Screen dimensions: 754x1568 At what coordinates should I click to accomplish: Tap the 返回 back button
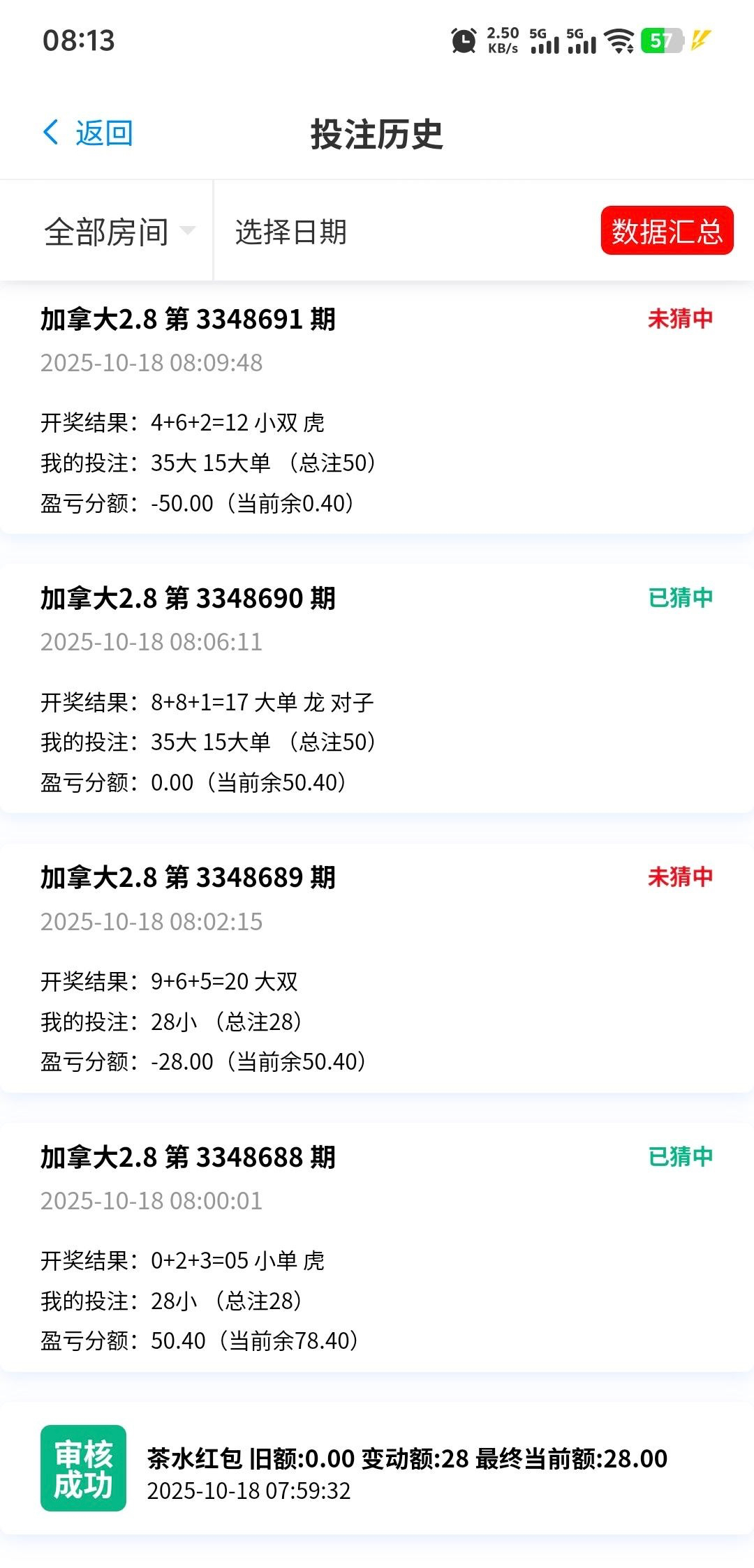coord(89,133)
